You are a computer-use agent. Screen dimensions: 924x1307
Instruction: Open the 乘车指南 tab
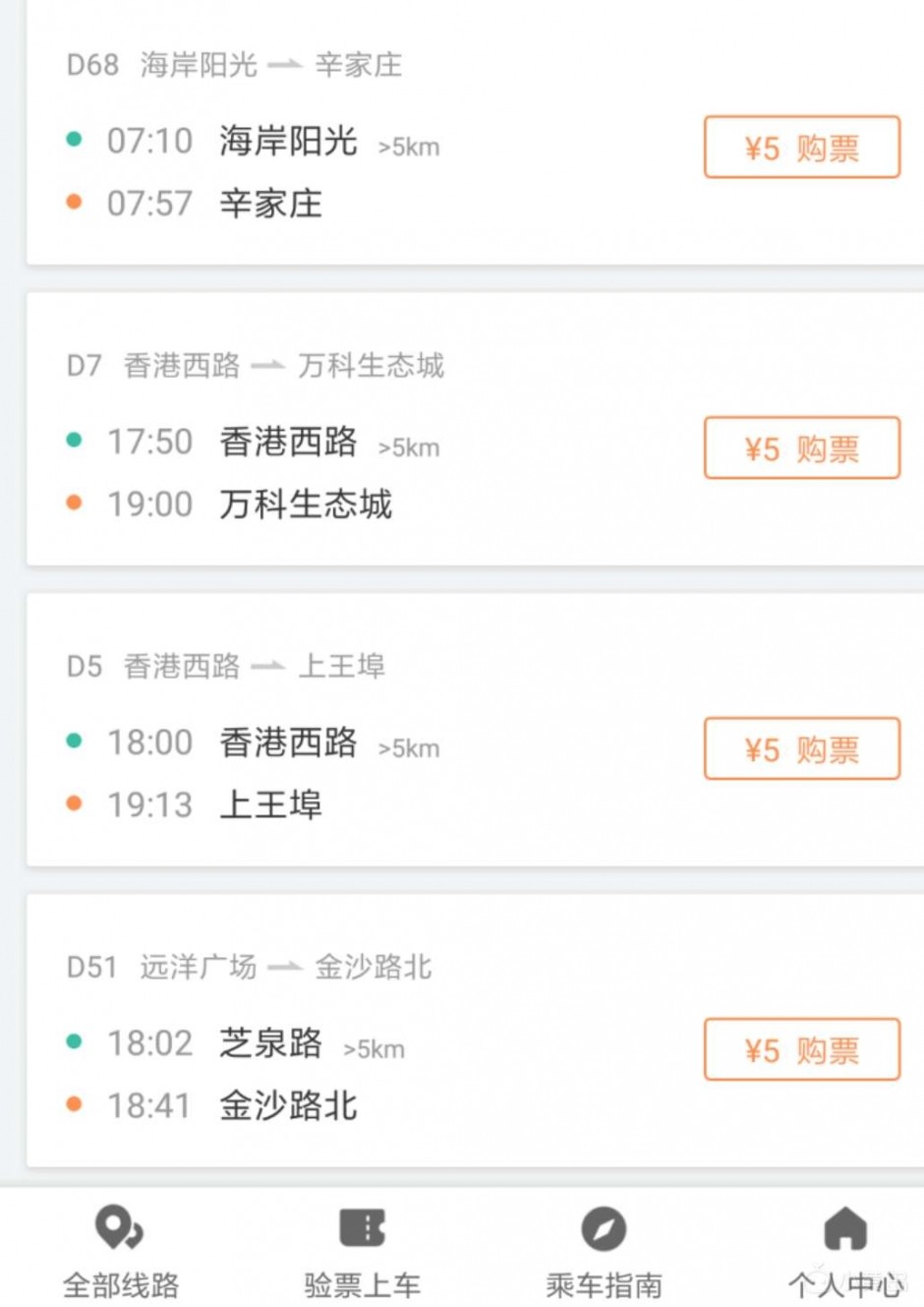604,1251
